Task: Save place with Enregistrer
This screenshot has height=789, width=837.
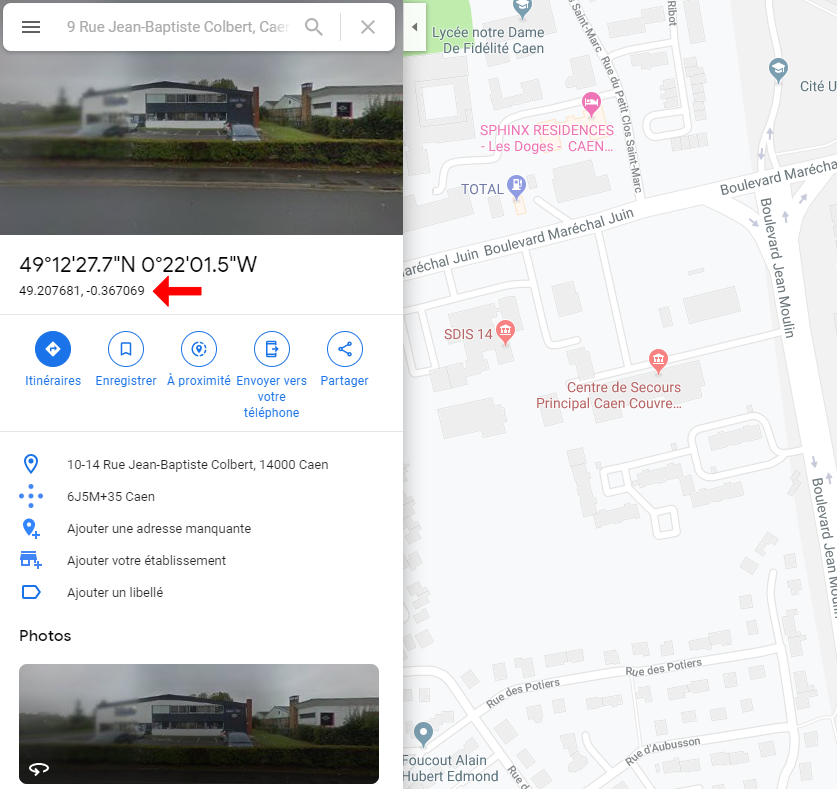Action: 126,349
